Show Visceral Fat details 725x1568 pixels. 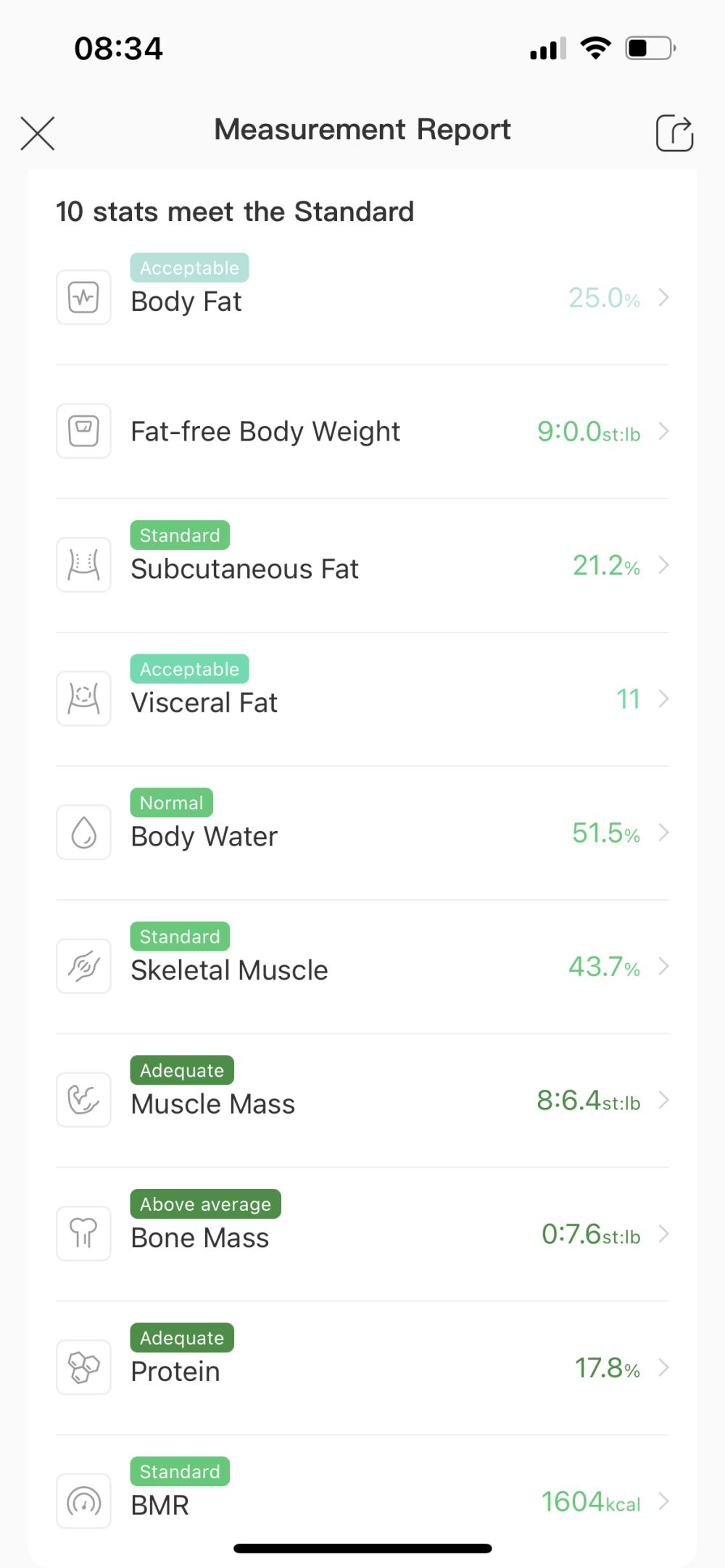click(362, 699)
